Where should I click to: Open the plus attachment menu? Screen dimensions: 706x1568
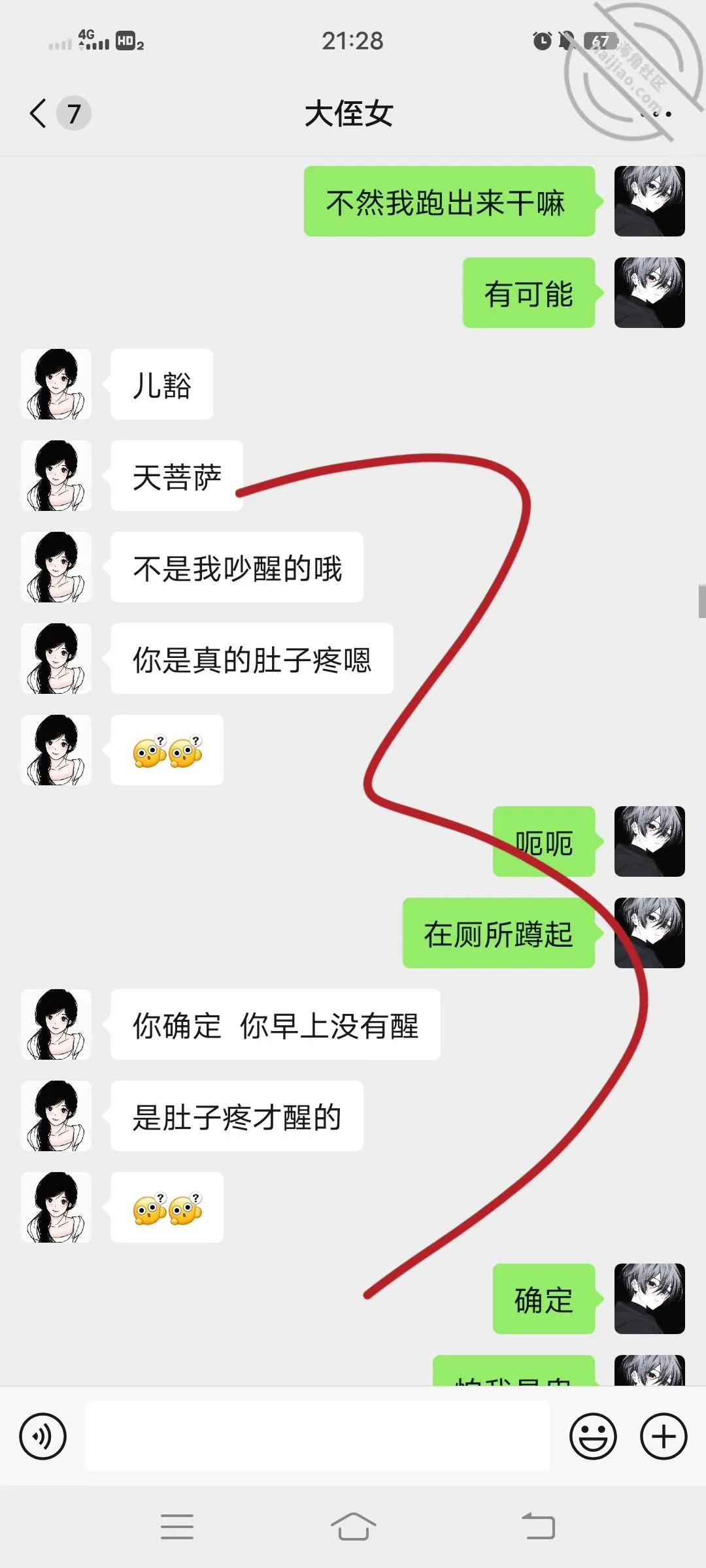tap(664, 1436)
